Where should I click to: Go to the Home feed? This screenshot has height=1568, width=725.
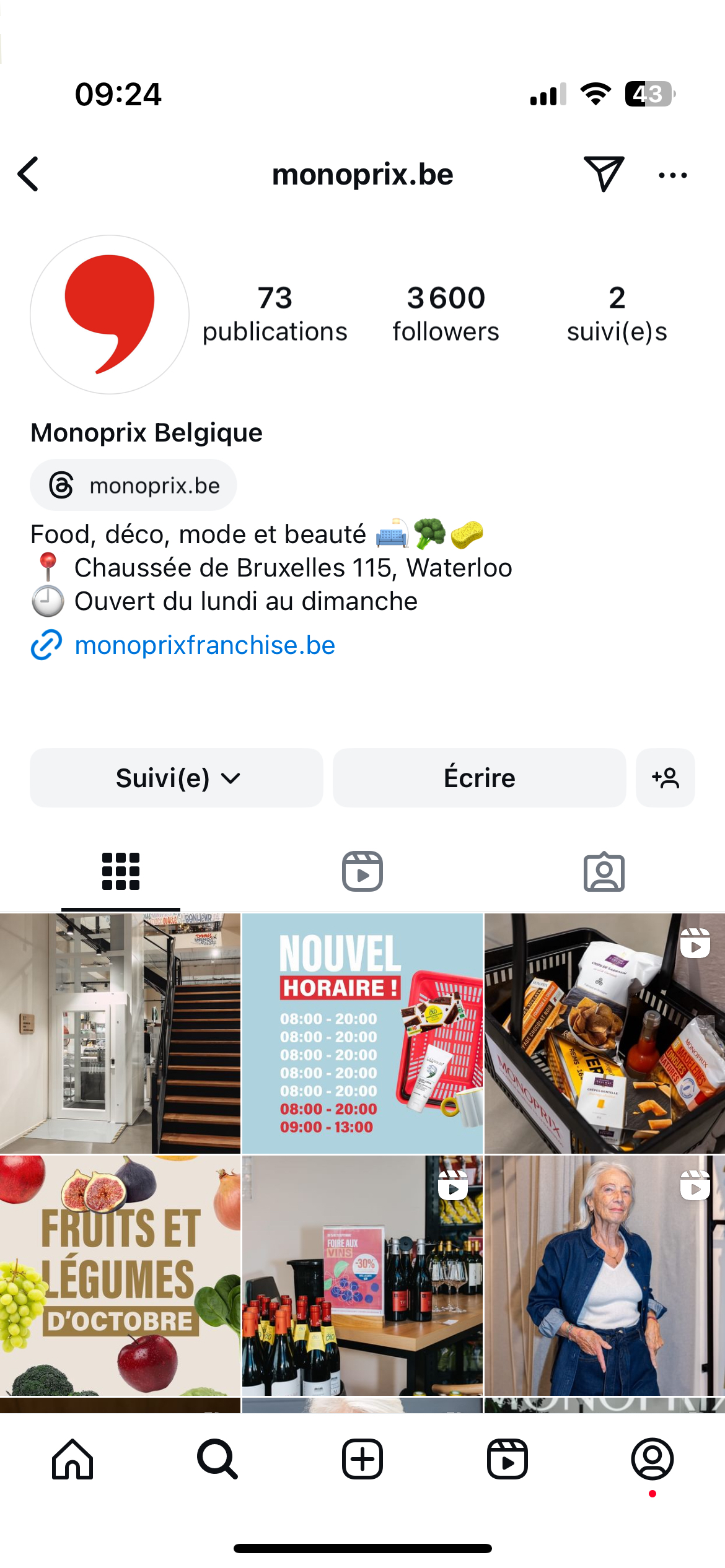pos(72,1459)
